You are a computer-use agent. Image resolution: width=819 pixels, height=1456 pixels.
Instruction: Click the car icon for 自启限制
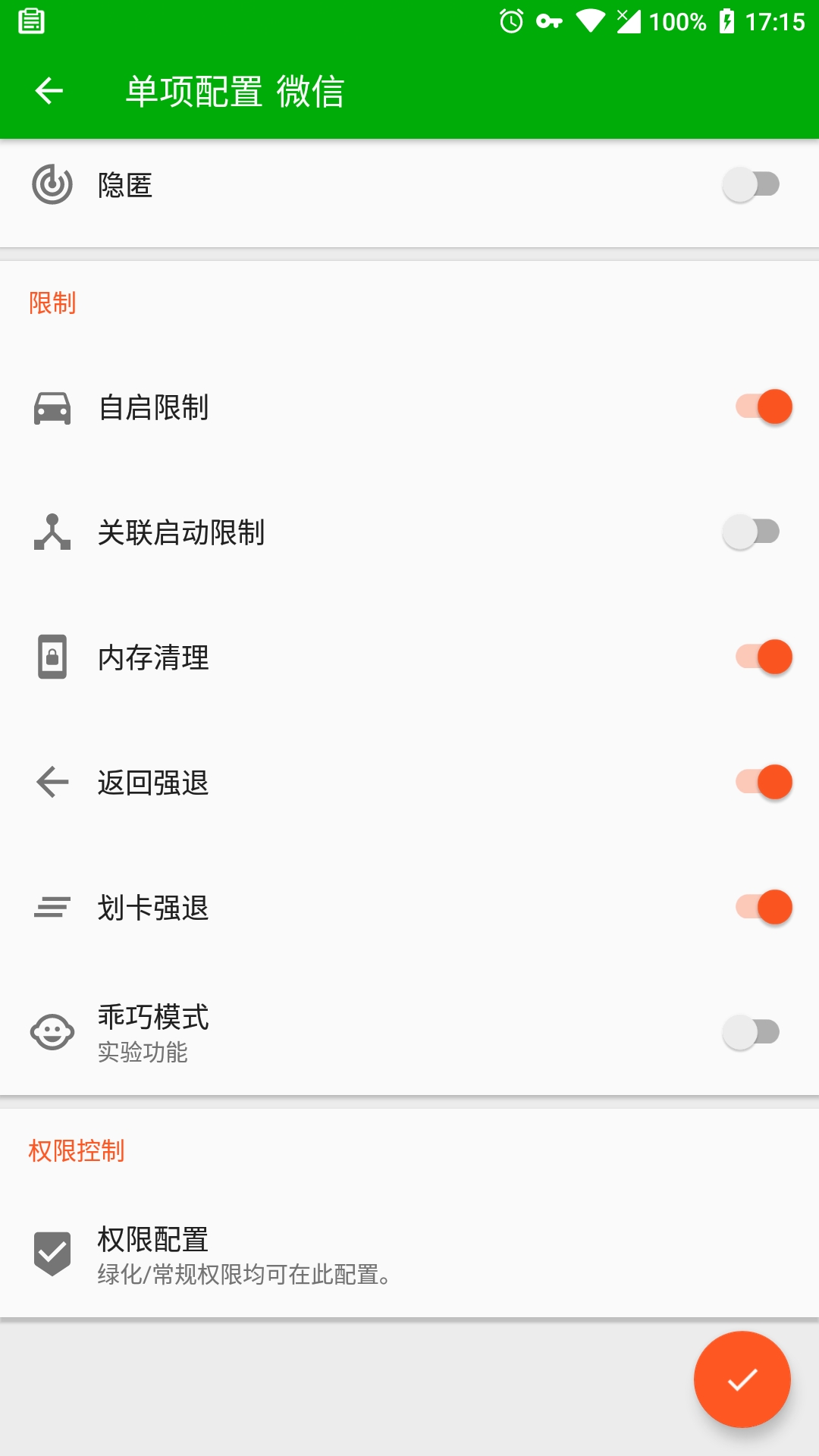[x=51, y=406]
